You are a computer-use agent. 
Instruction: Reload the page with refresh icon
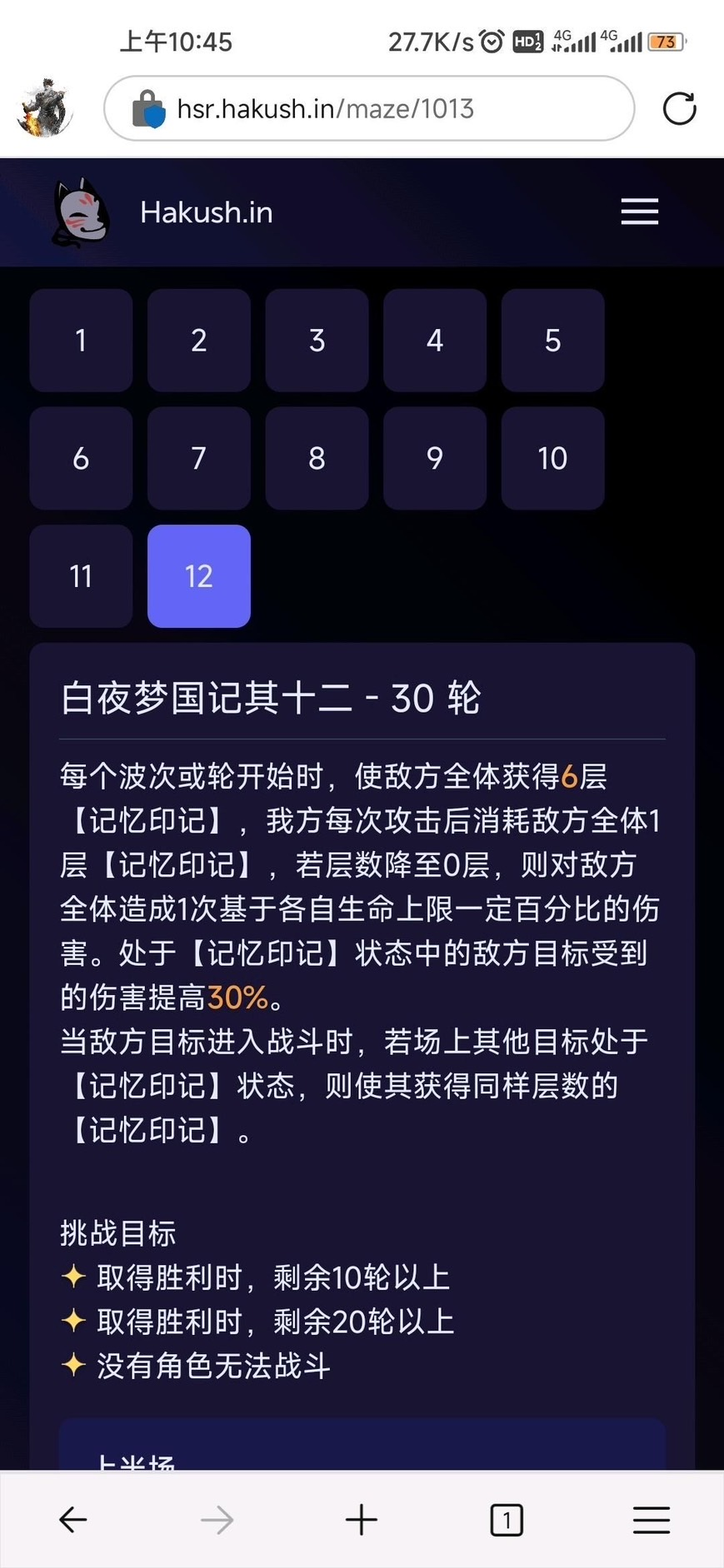(x=679, y=108)
